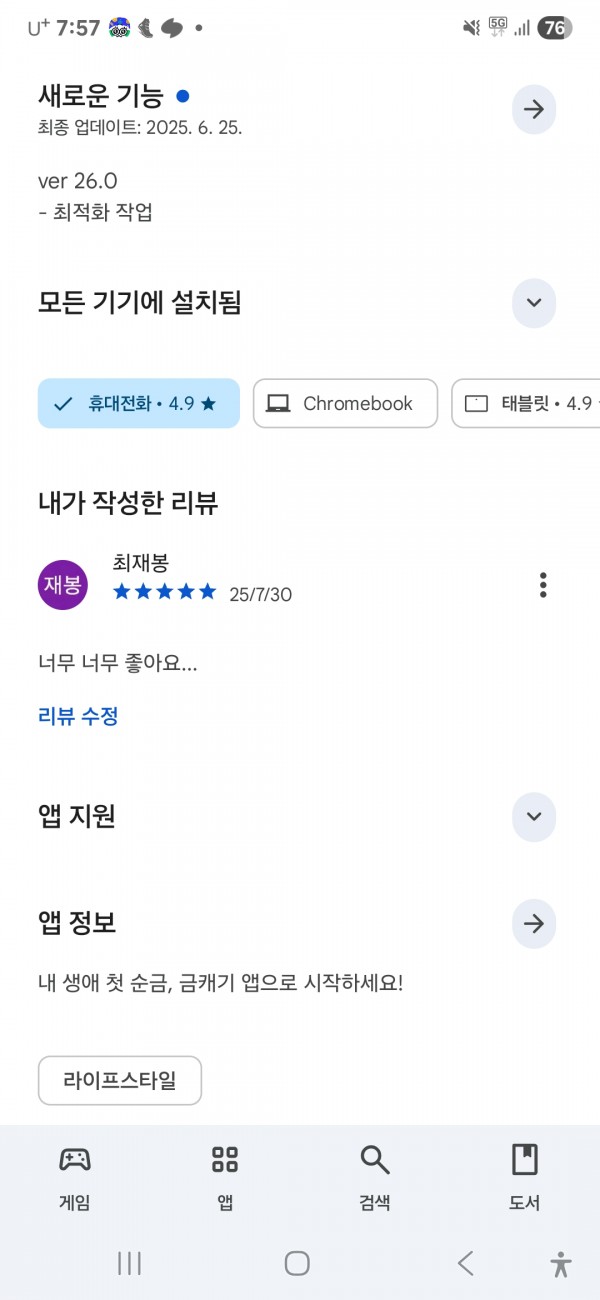Image resolution: width=600 pixels, height=1300 pixels.
Task: Go to the home screen
Action: 297,1263
